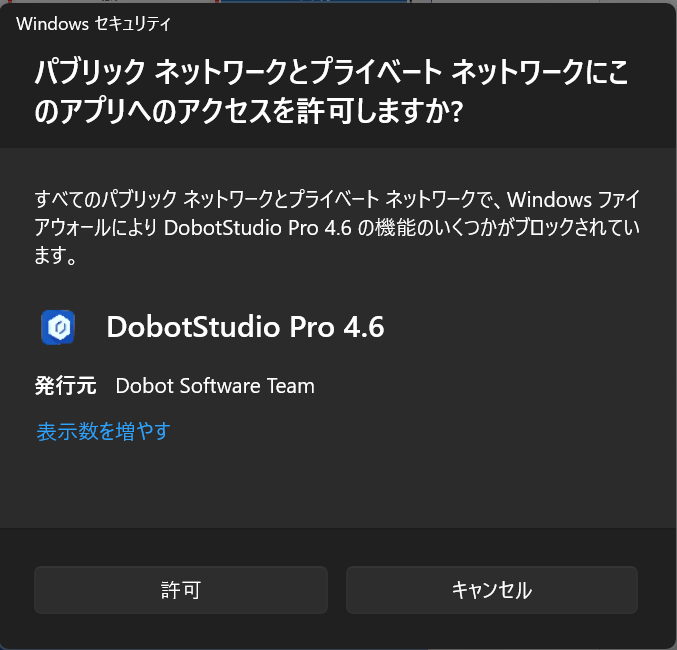Allow DobotStudio Pro network access (許可)
The image size is (677, 650).
[x=181, y=590]
